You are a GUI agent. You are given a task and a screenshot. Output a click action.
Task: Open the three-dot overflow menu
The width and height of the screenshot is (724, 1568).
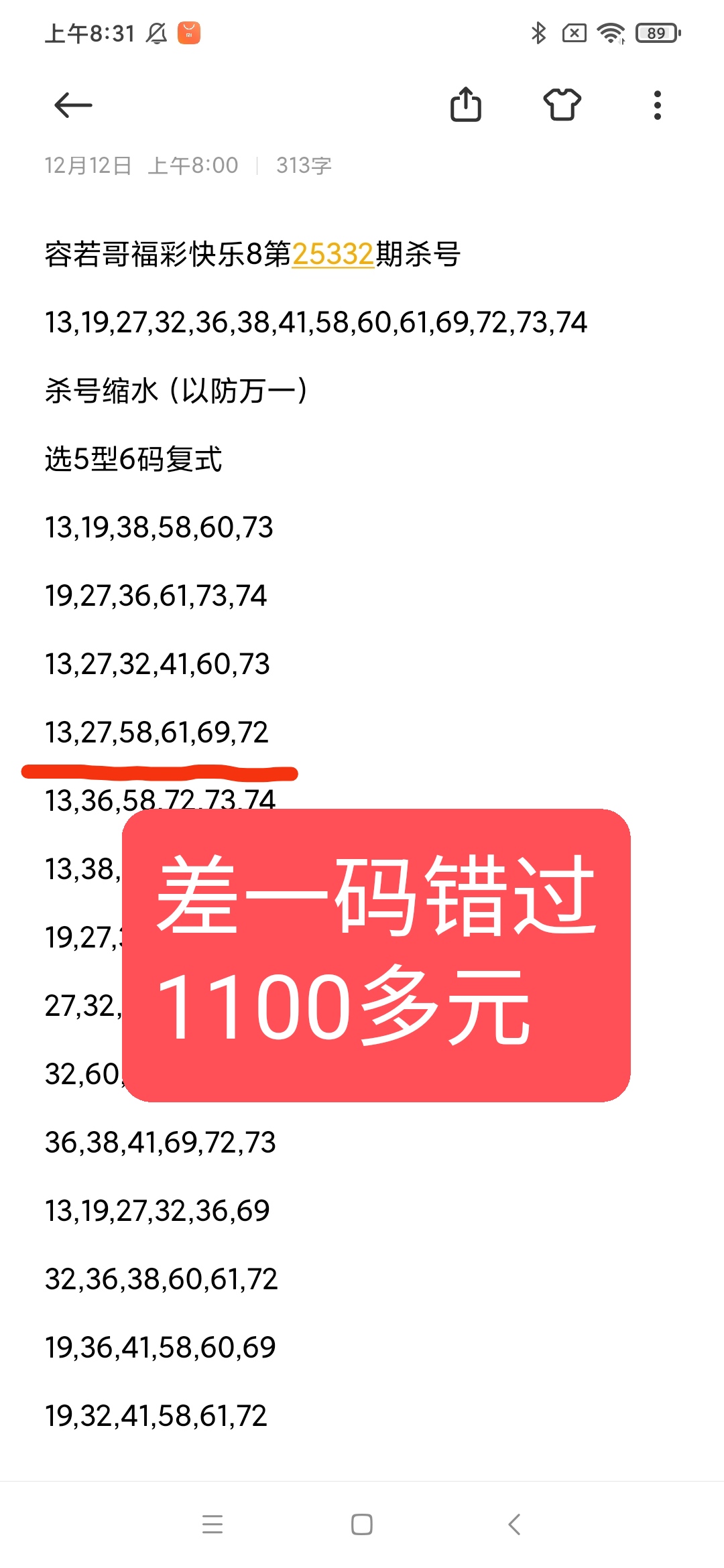(x=658, y=105)
